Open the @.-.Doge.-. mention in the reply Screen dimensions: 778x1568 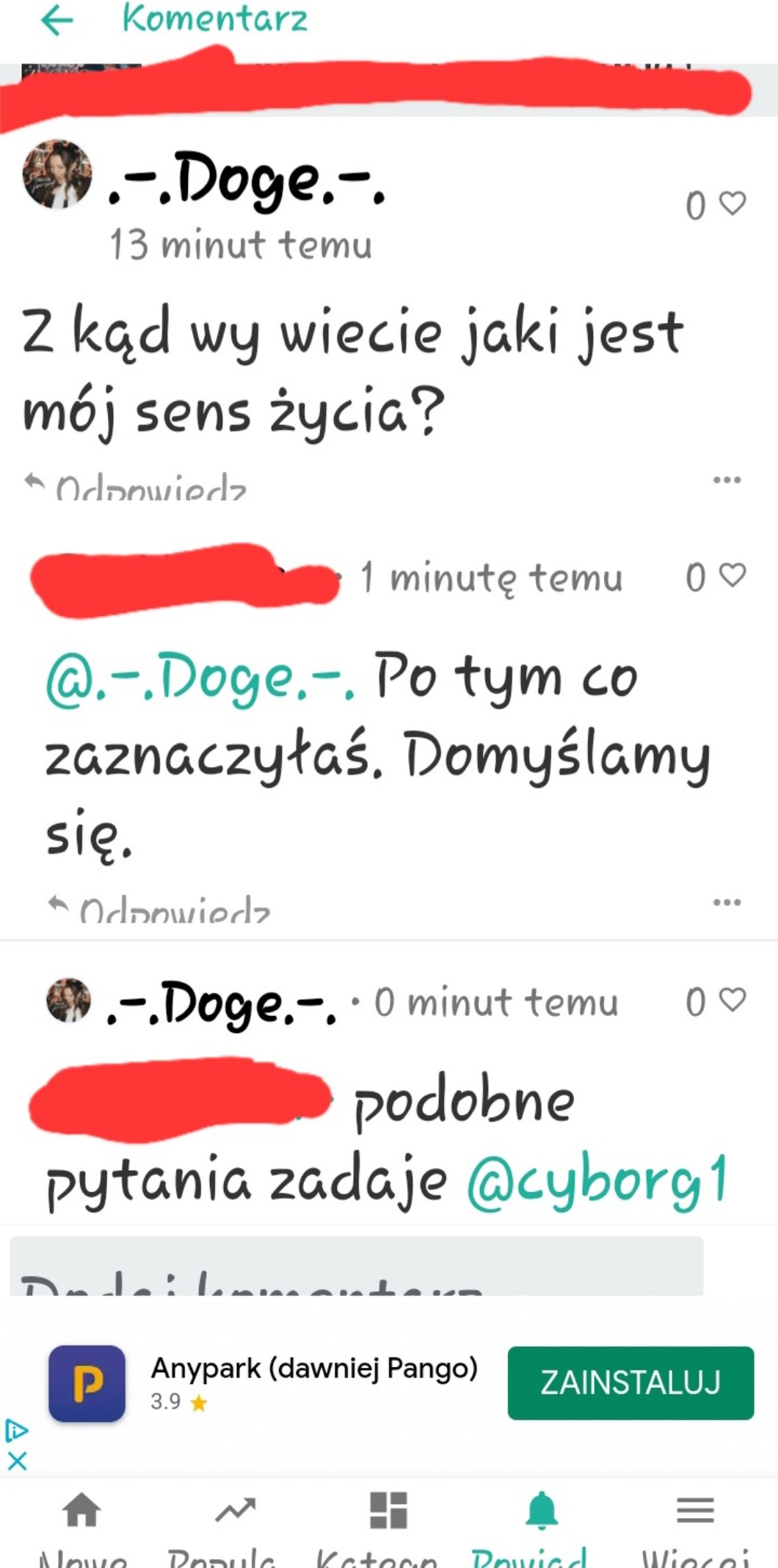point(200,678)
